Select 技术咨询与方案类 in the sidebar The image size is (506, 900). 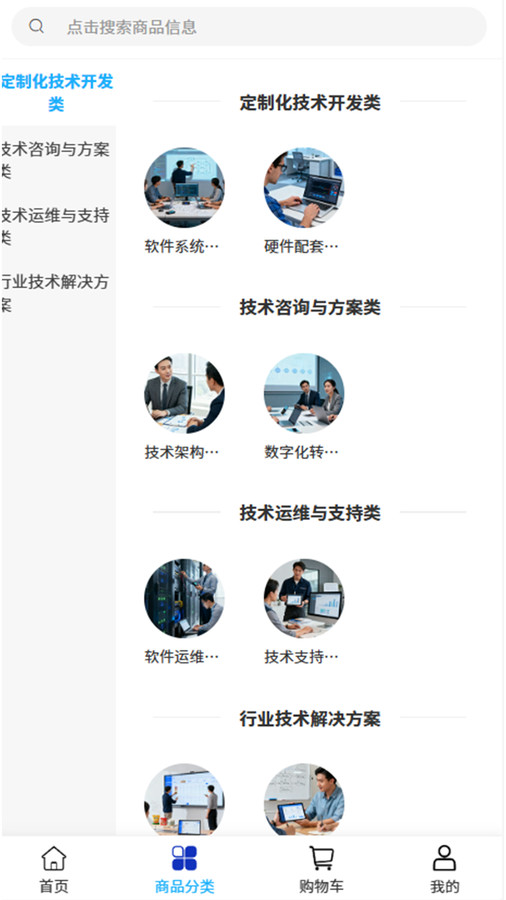pyautogui.click(x=58, y=159)
